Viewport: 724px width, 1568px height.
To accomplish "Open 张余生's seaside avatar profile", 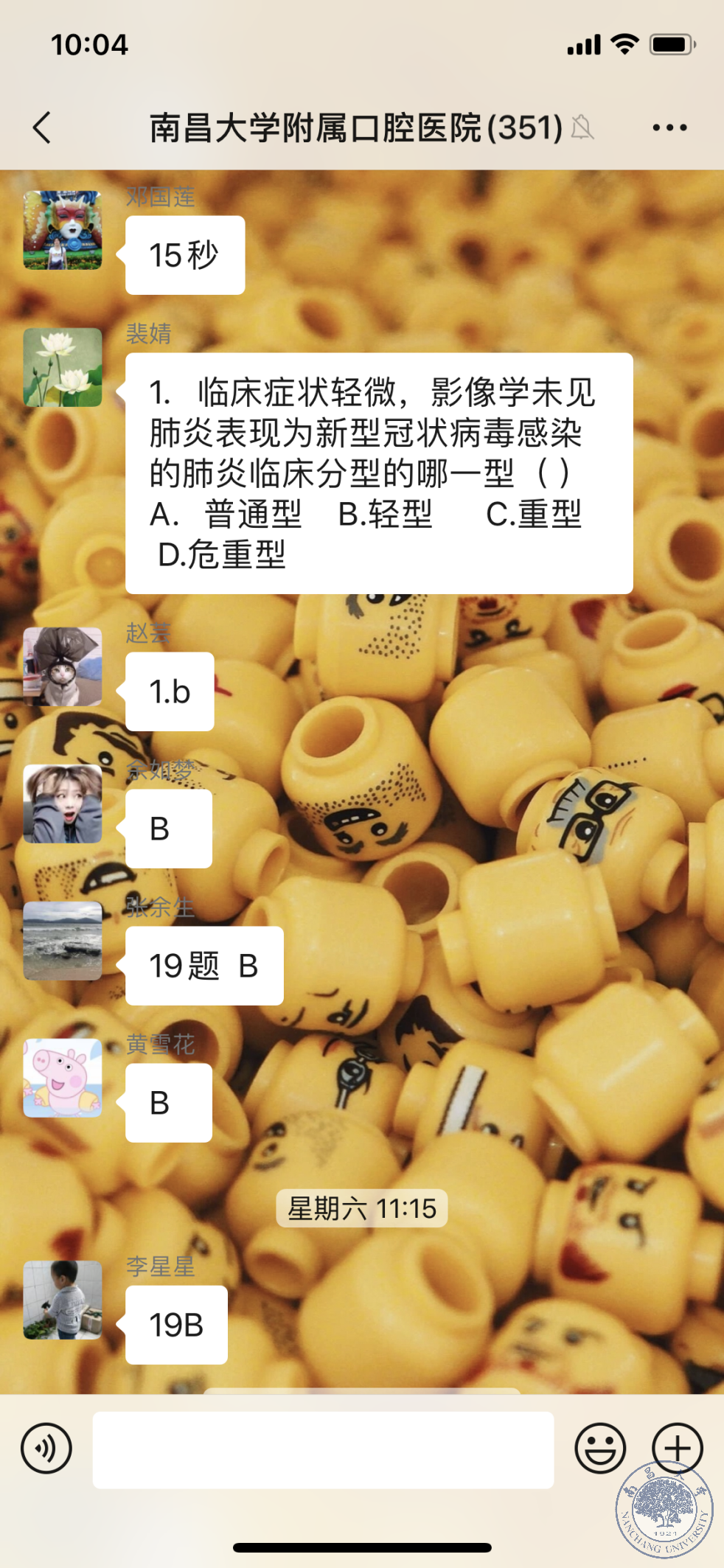I will (63, 941).
